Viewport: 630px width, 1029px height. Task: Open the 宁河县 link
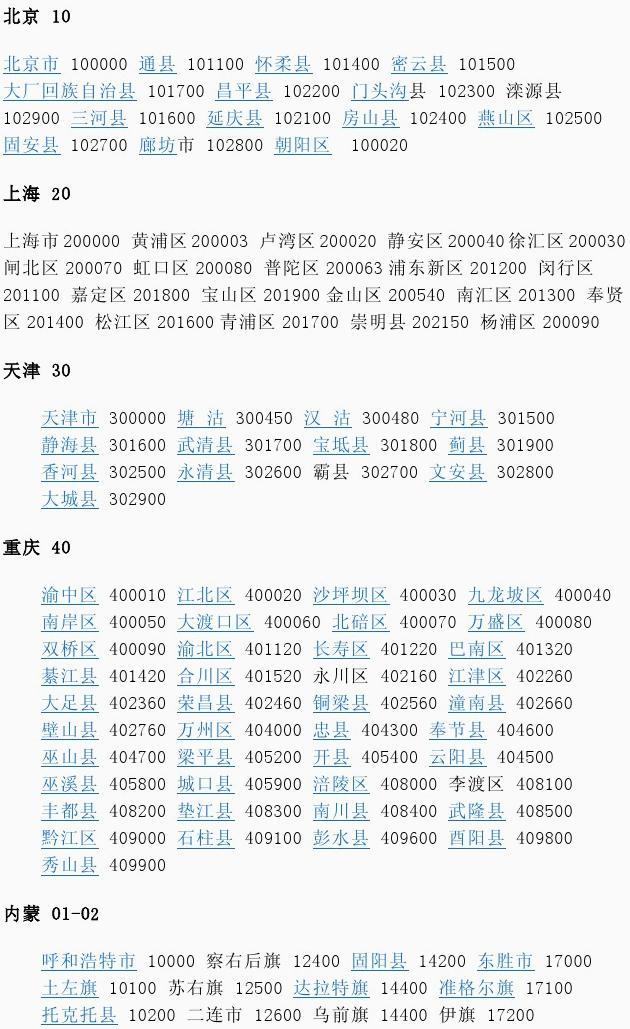click(x=459, y=418)
